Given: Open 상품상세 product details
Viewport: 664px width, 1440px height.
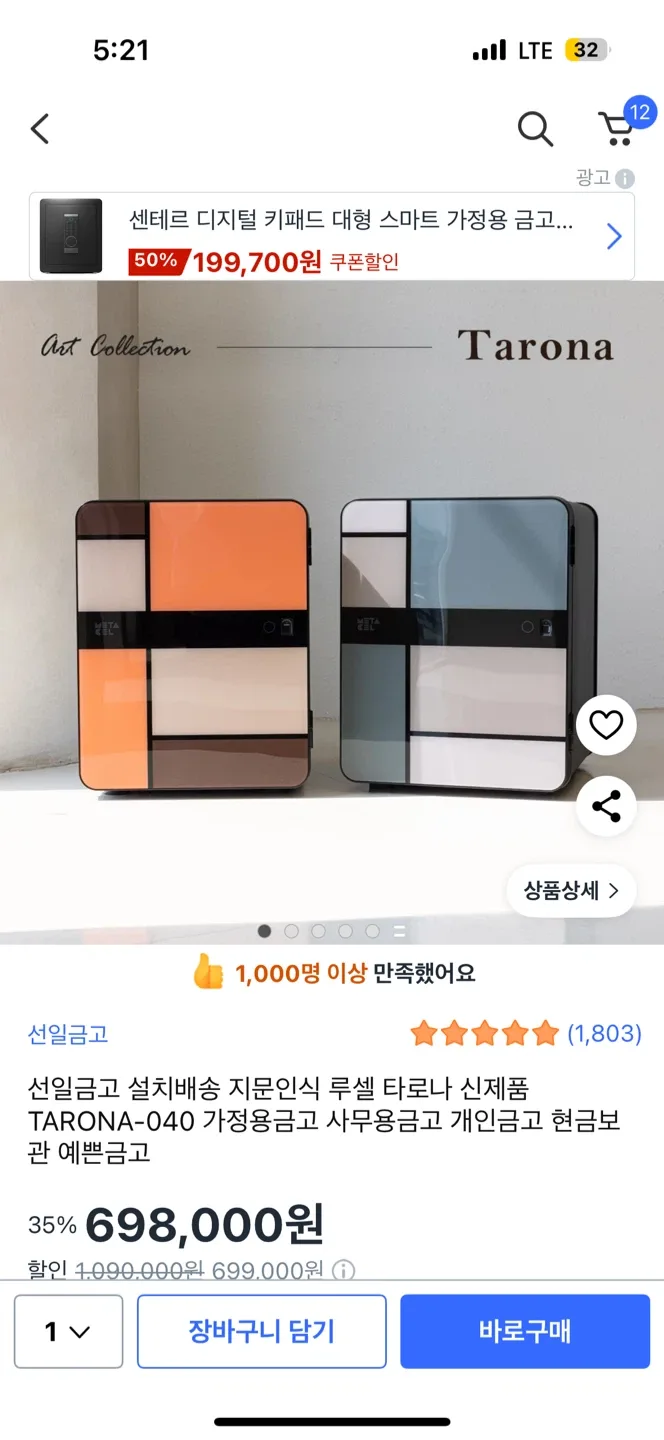Looking at the screenshot, I should click(571, 890).
